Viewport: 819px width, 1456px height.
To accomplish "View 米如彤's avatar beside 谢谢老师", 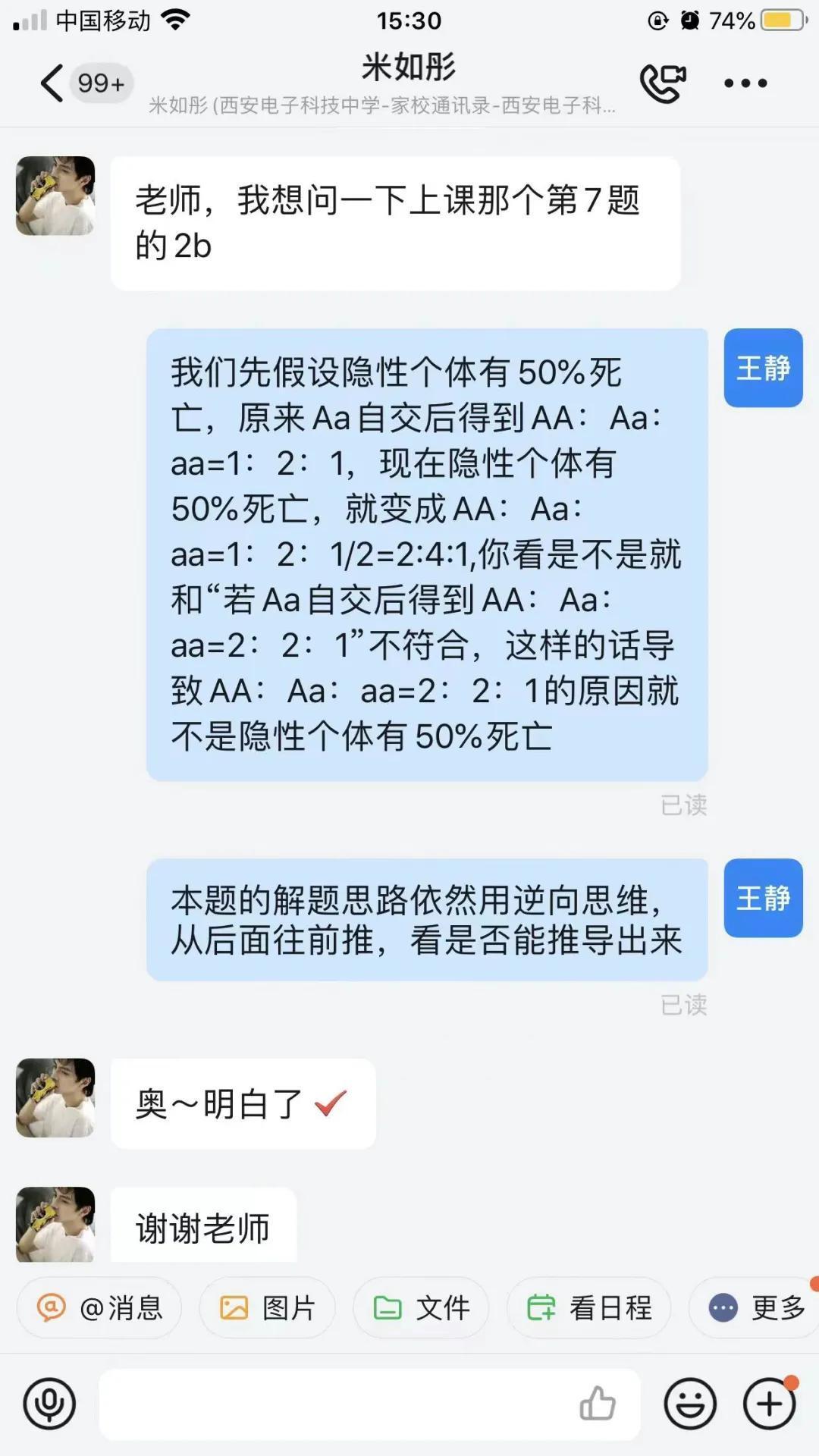I will tap(55, 1225).
